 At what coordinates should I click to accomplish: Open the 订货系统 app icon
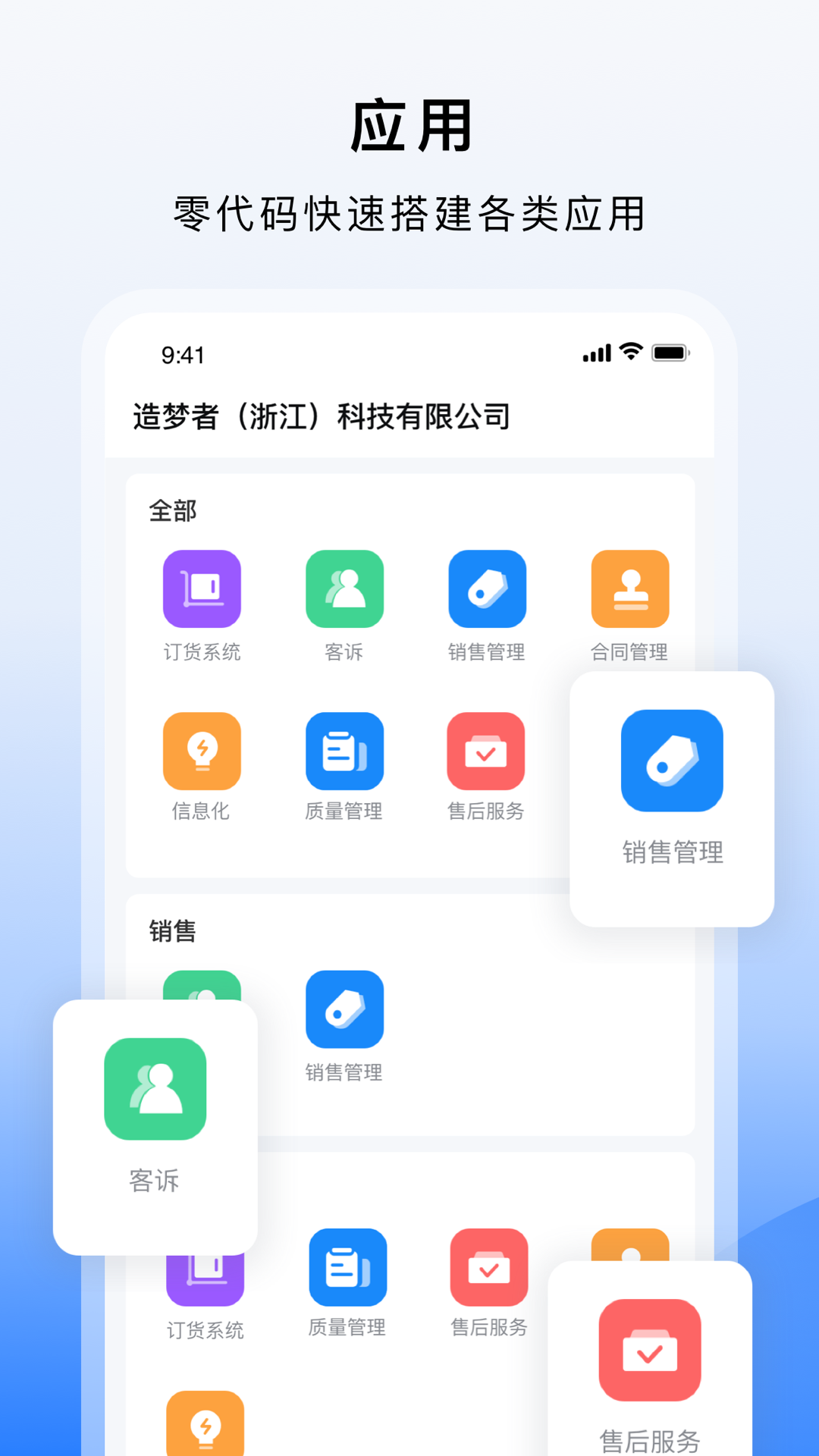[202, 588]
